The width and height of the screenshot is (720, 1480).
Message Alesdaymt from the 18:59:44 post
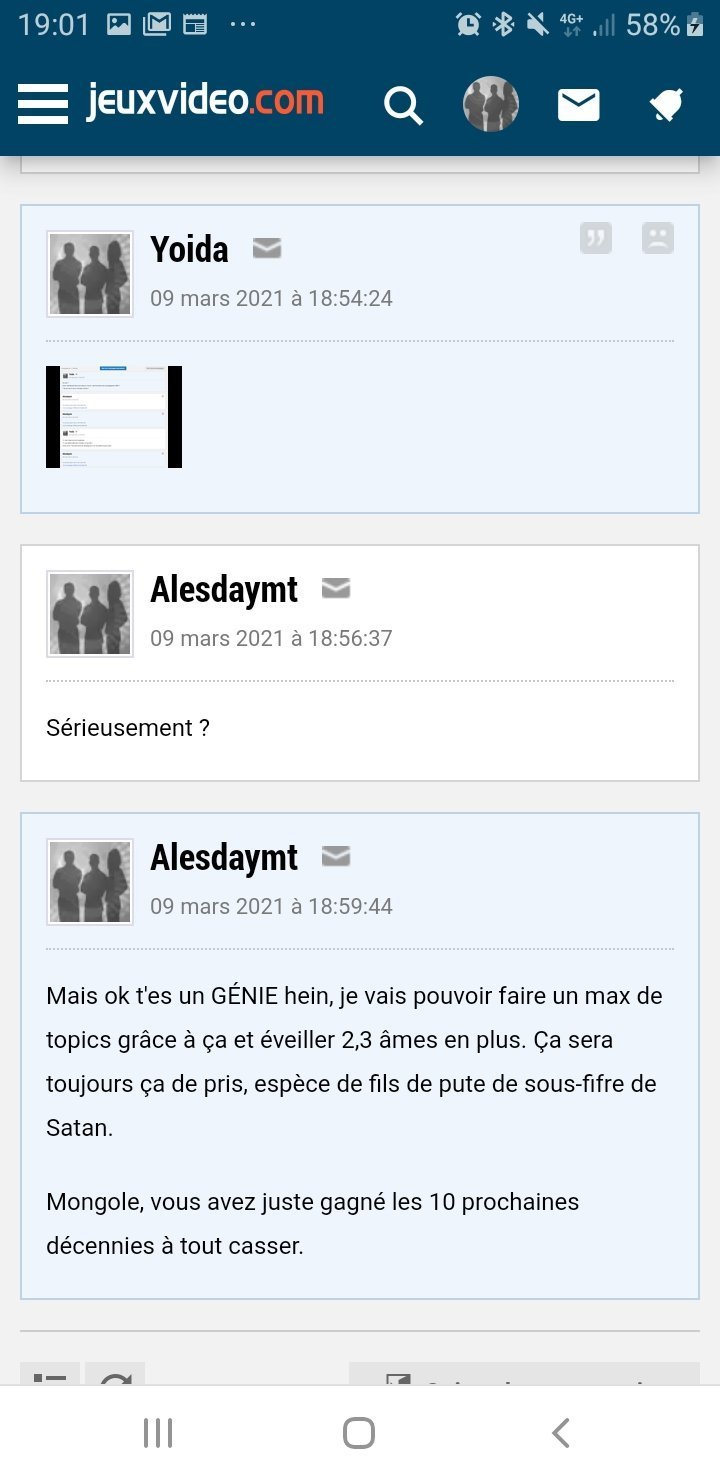coord(336,857)
